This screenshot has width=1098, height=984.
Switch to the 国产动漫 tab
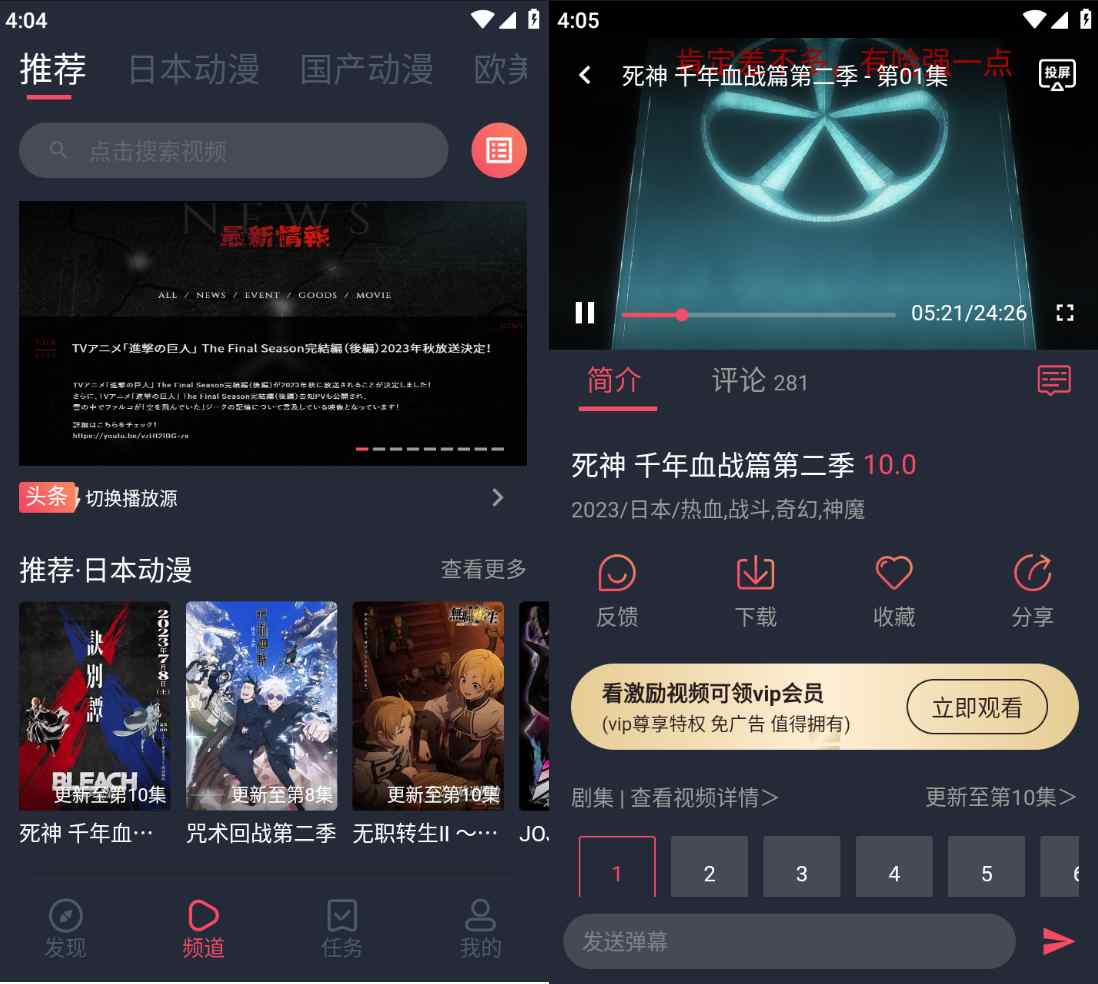366,70
